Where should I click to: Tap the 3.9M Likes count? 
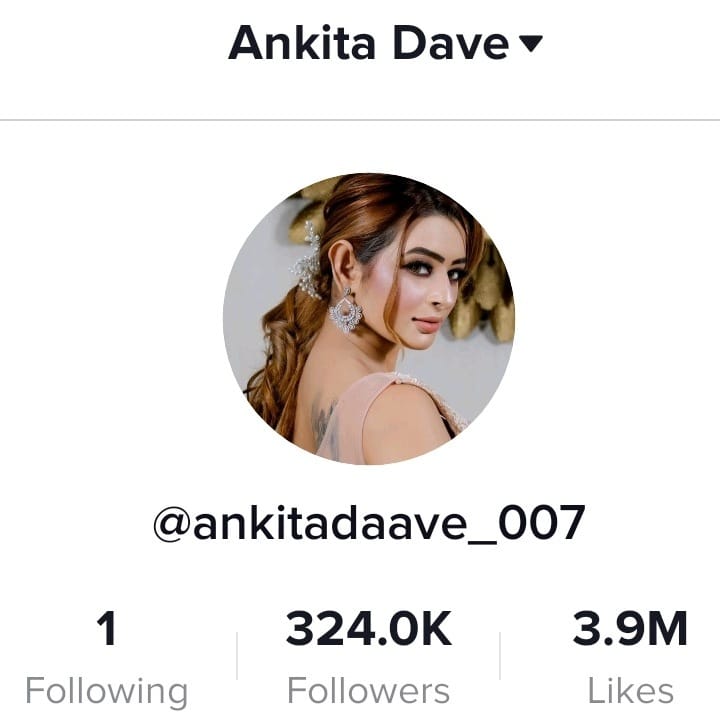(x=630, y=658)
